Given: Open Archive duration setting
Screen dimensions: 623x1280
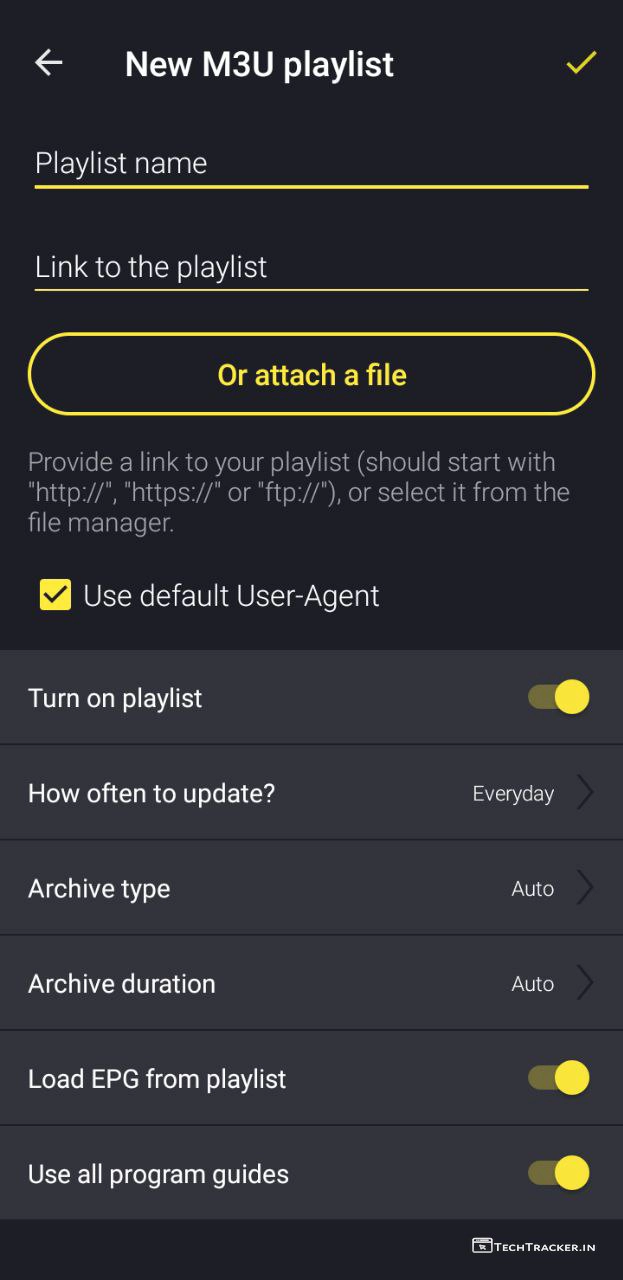Looking at the screenshot, I should click(x=311, y=983).
